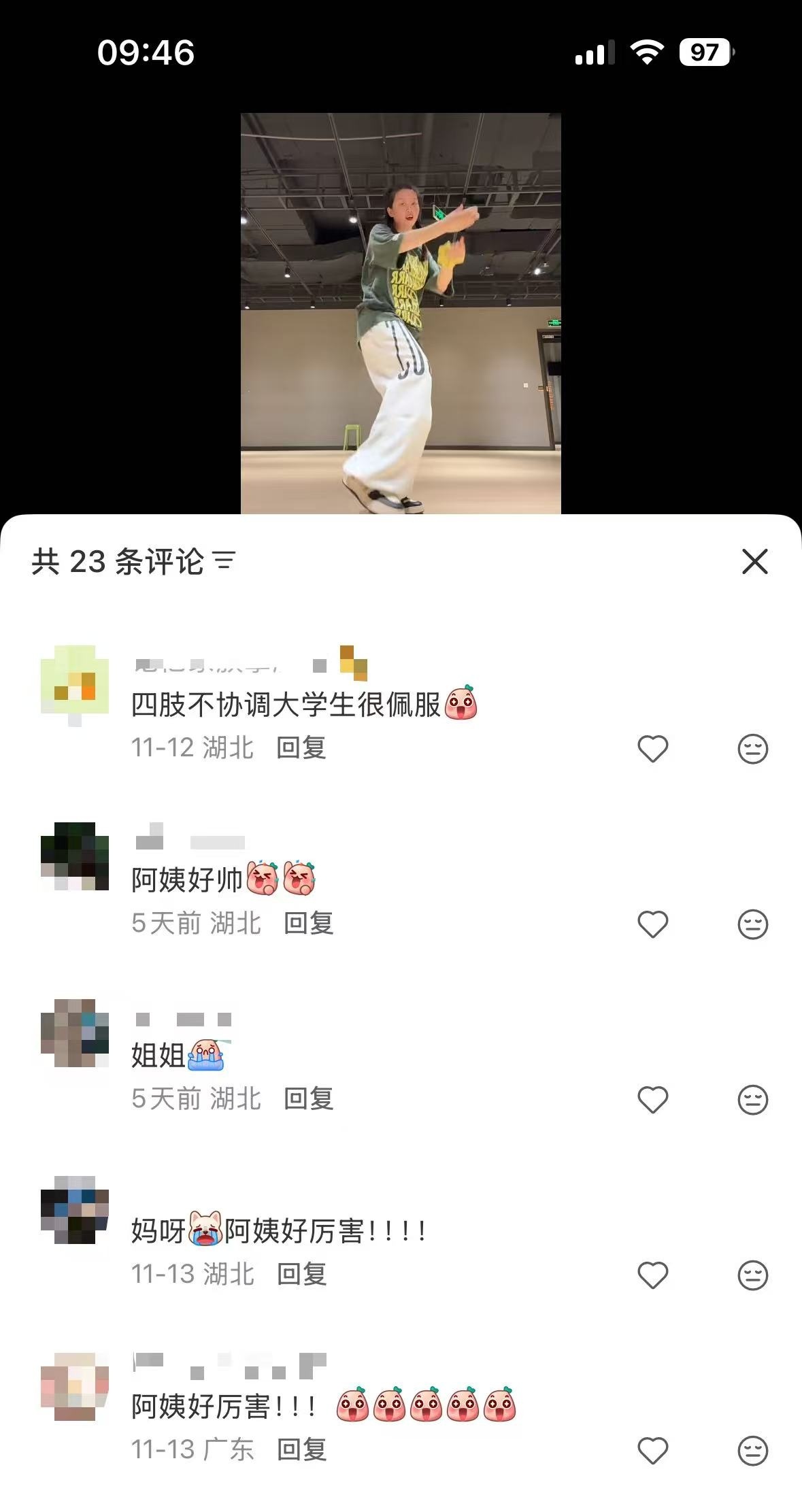Open the profile avatar beside 姐姐 comment
The width and height of the screenshot is (802, 1512).
[75, 1032]
